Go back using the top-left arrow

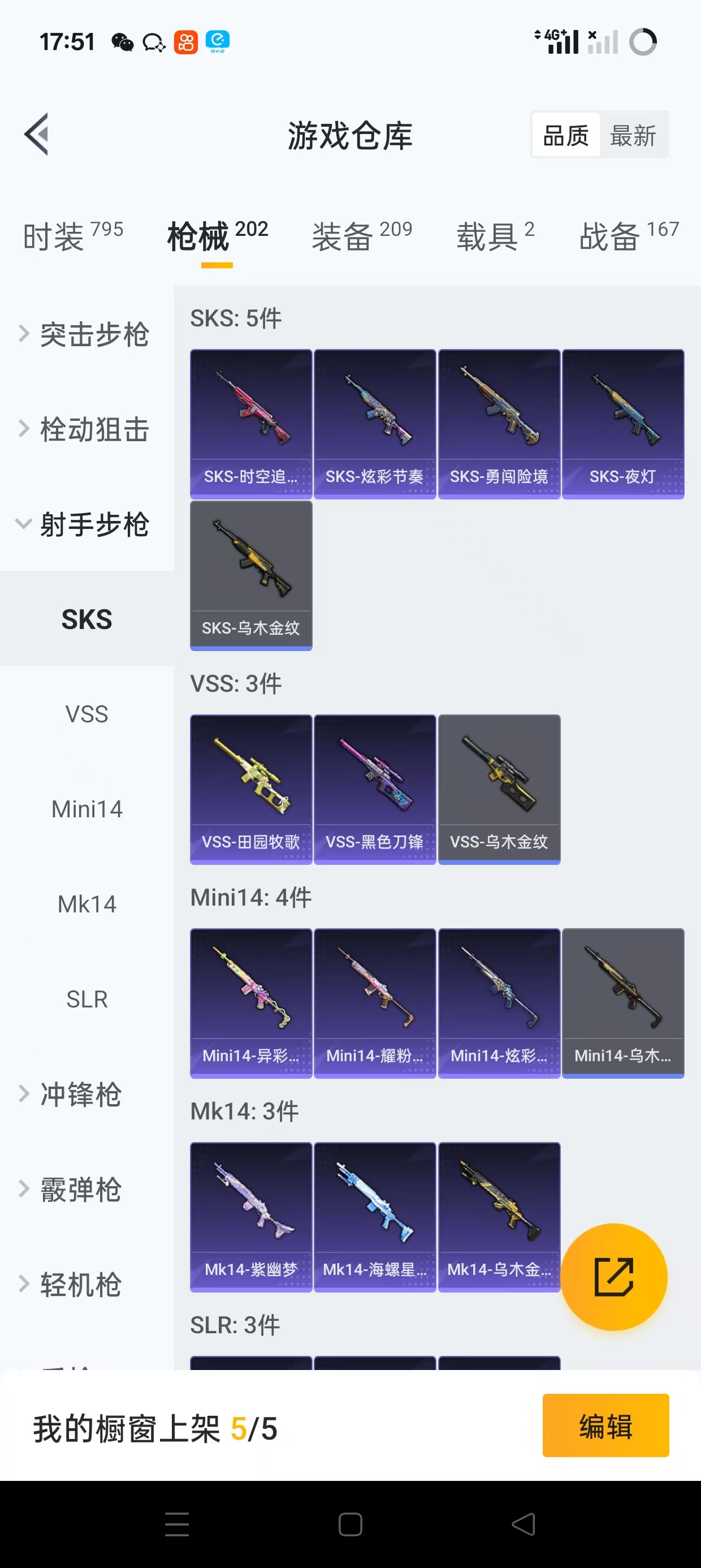coord(37,135)
